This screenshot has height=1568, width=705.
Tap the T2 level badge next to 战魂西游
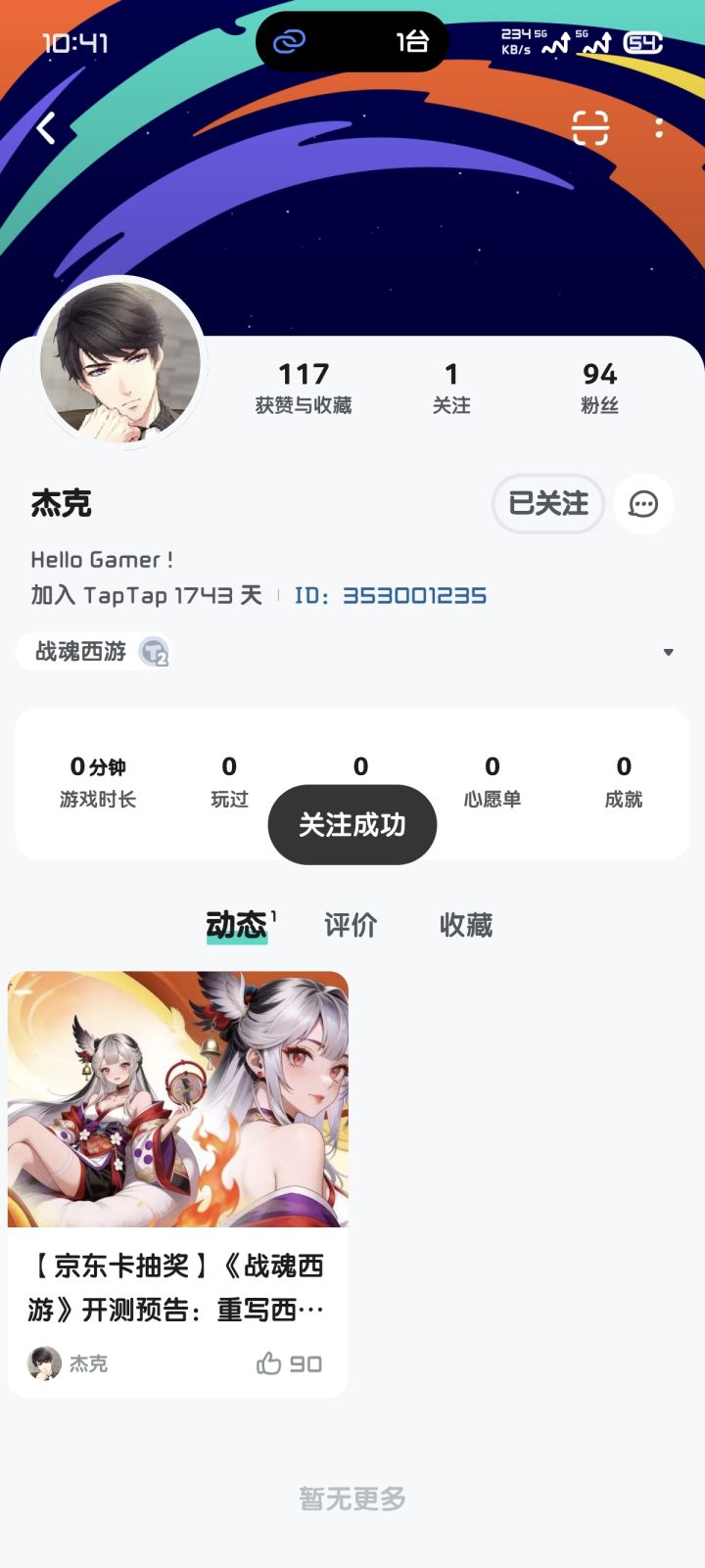(x=157, y=652)
